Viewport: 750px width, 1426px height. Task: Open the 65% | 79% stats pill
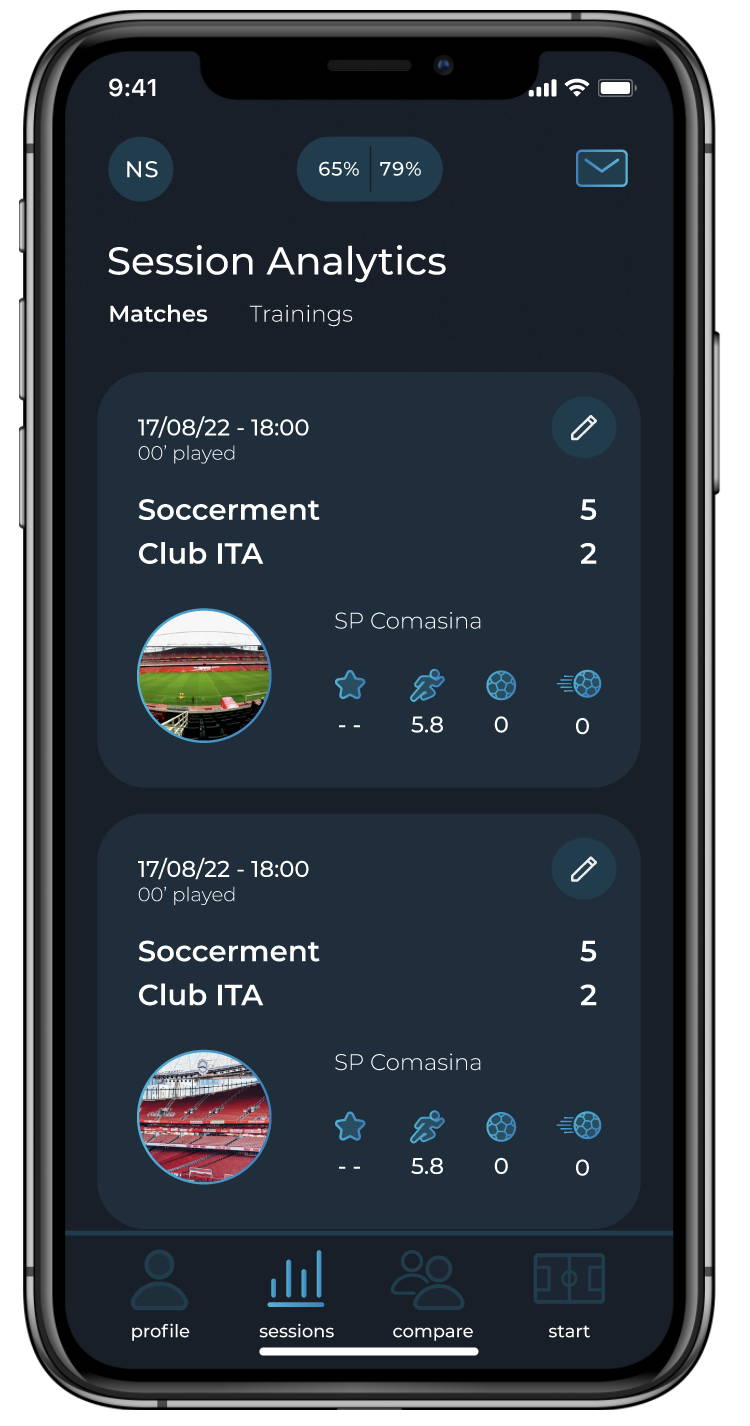click(370, 169)
